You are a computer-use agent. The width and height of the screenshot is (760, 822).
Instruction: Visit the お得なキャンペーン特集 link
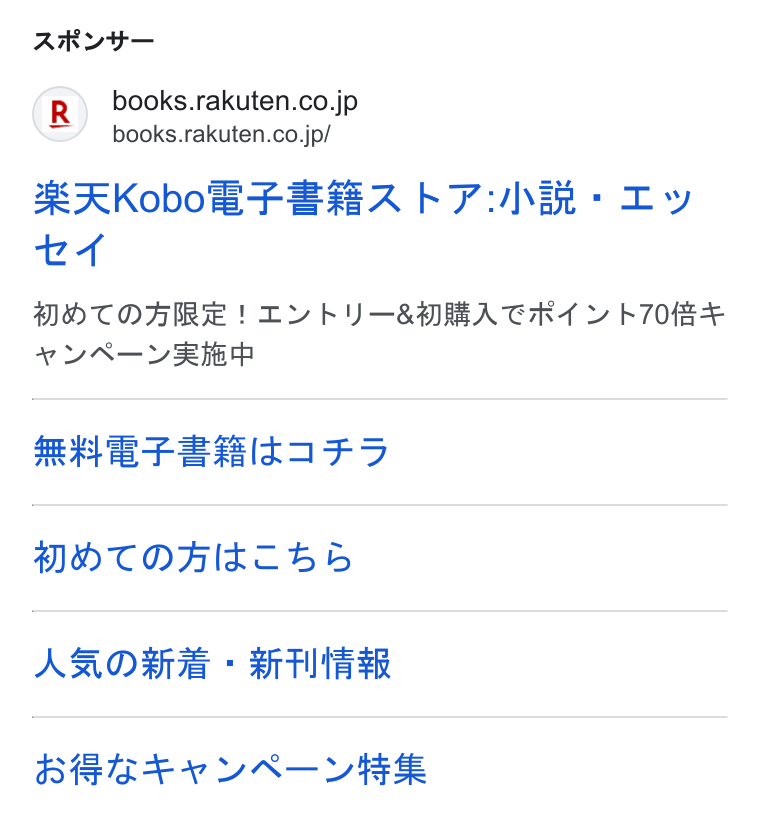230,769
